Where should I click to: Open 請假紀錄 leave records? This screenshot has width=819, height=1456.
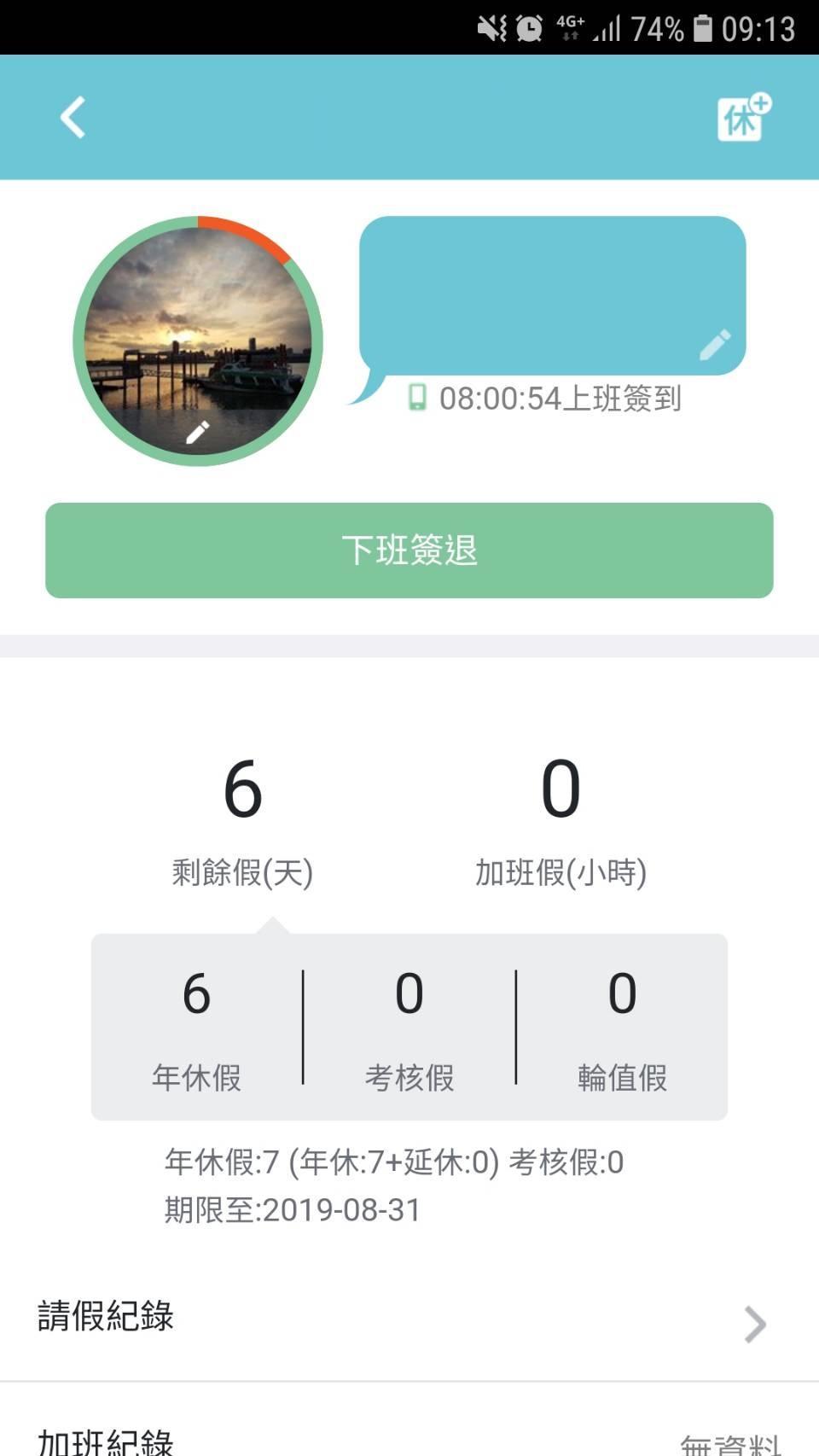pyautogui.click(x=409, y=1319)
